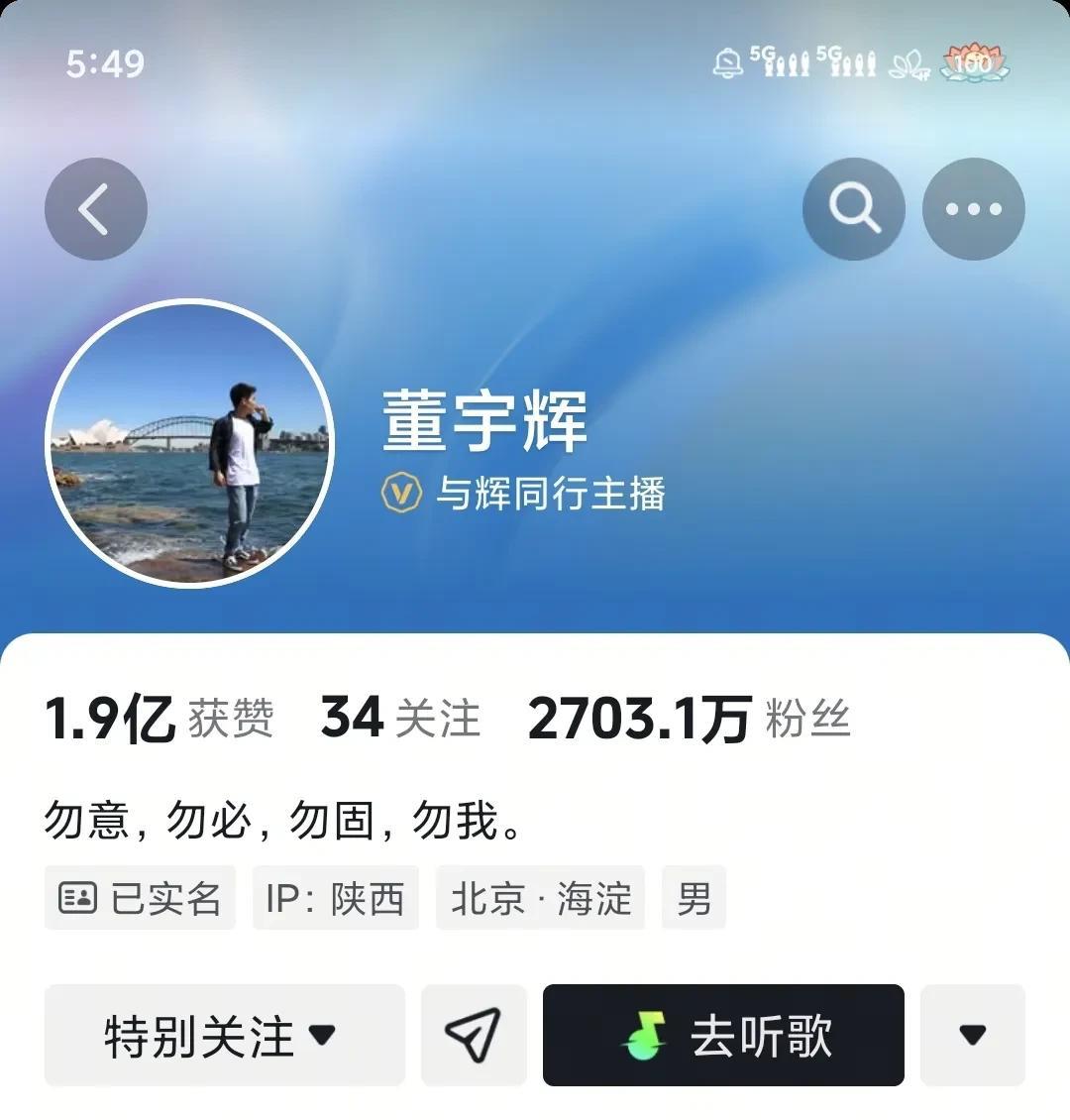Tap the 去听歌 button
Screen dimensions: 1070x1120
(x=723, y=1035)
